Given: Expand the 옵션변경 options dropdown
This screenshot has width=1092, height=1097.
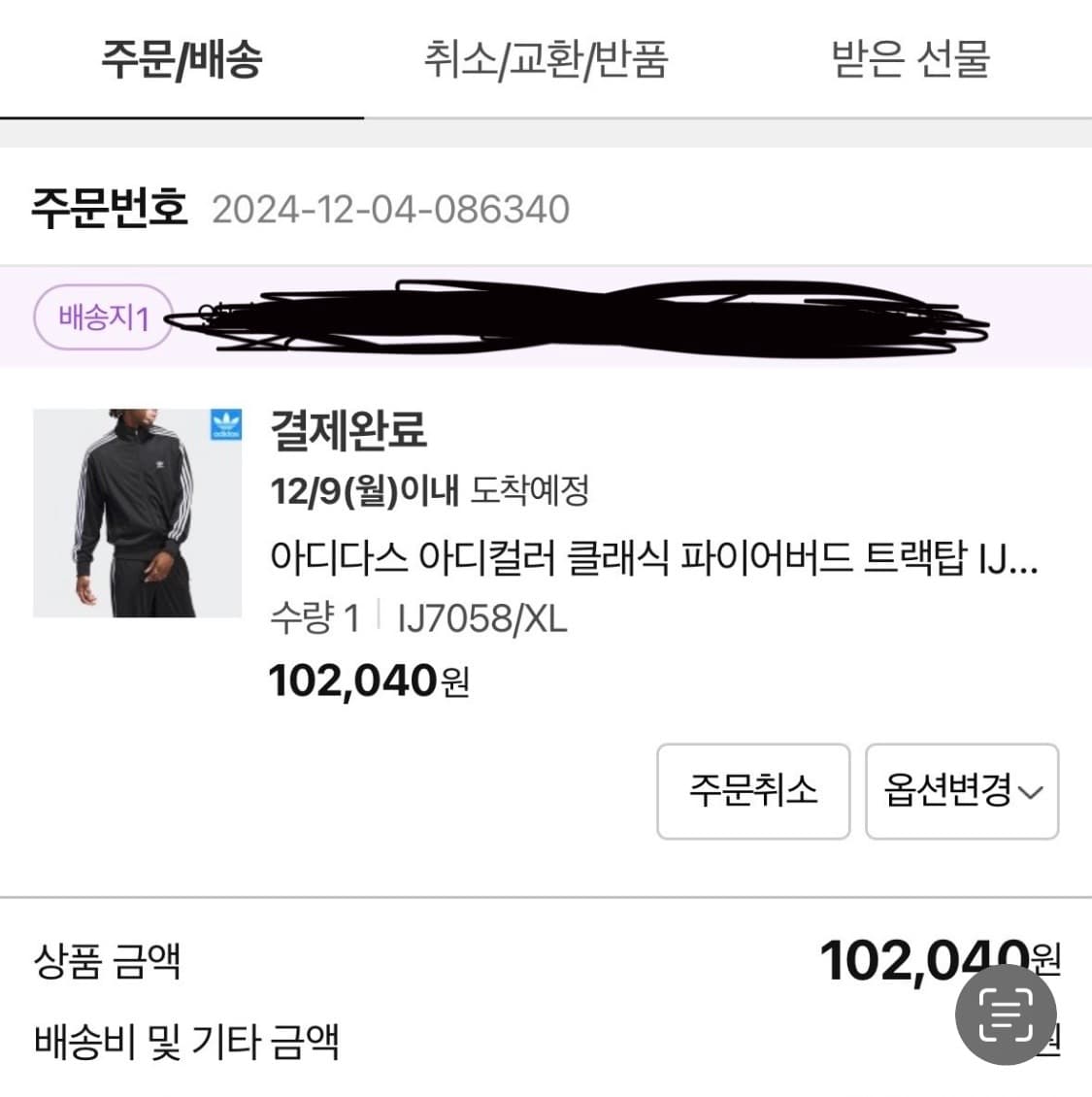Looking at the screenshot, I should [x=960, y=792].
